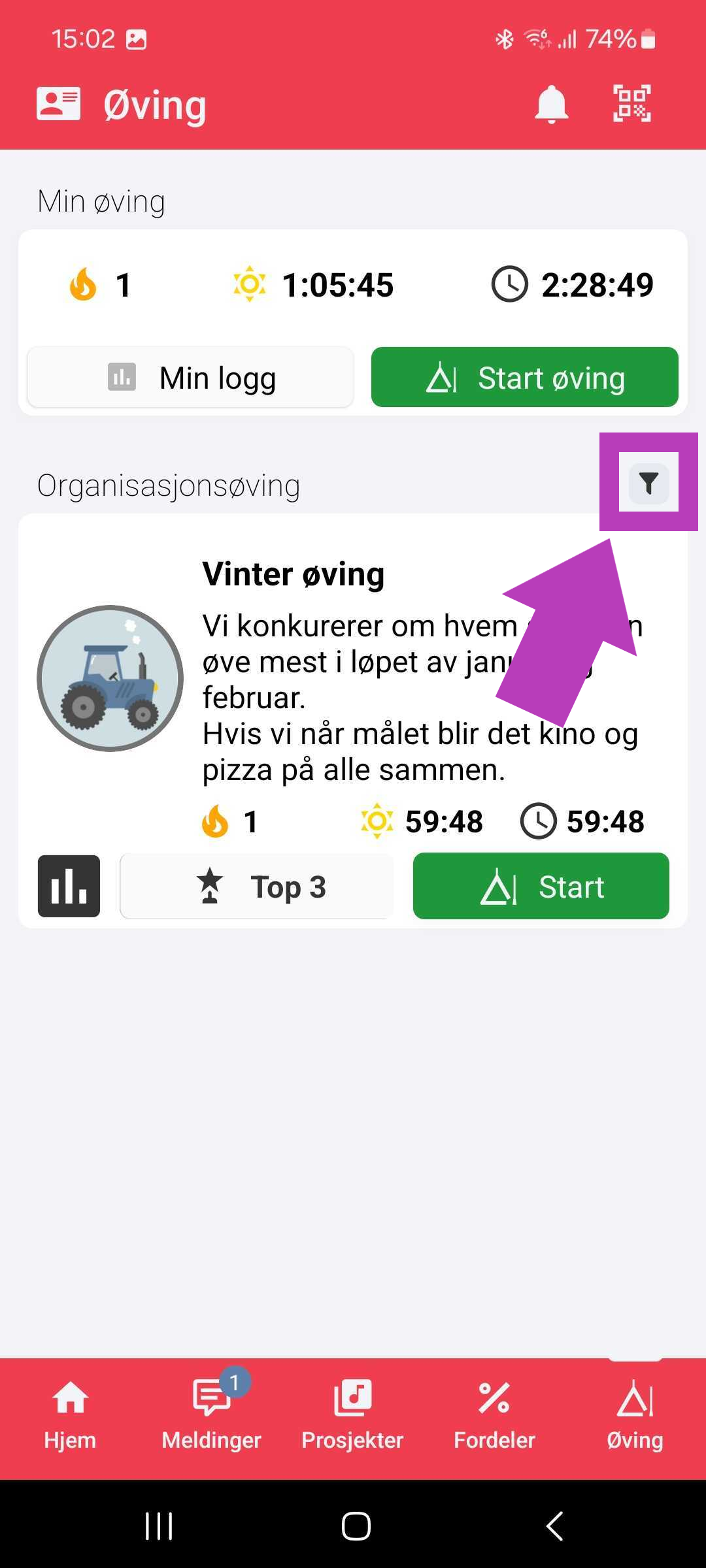Viewport: 706px width, 1568px height.
Task: Start the Vinter øving session
Action: [541, 886]
